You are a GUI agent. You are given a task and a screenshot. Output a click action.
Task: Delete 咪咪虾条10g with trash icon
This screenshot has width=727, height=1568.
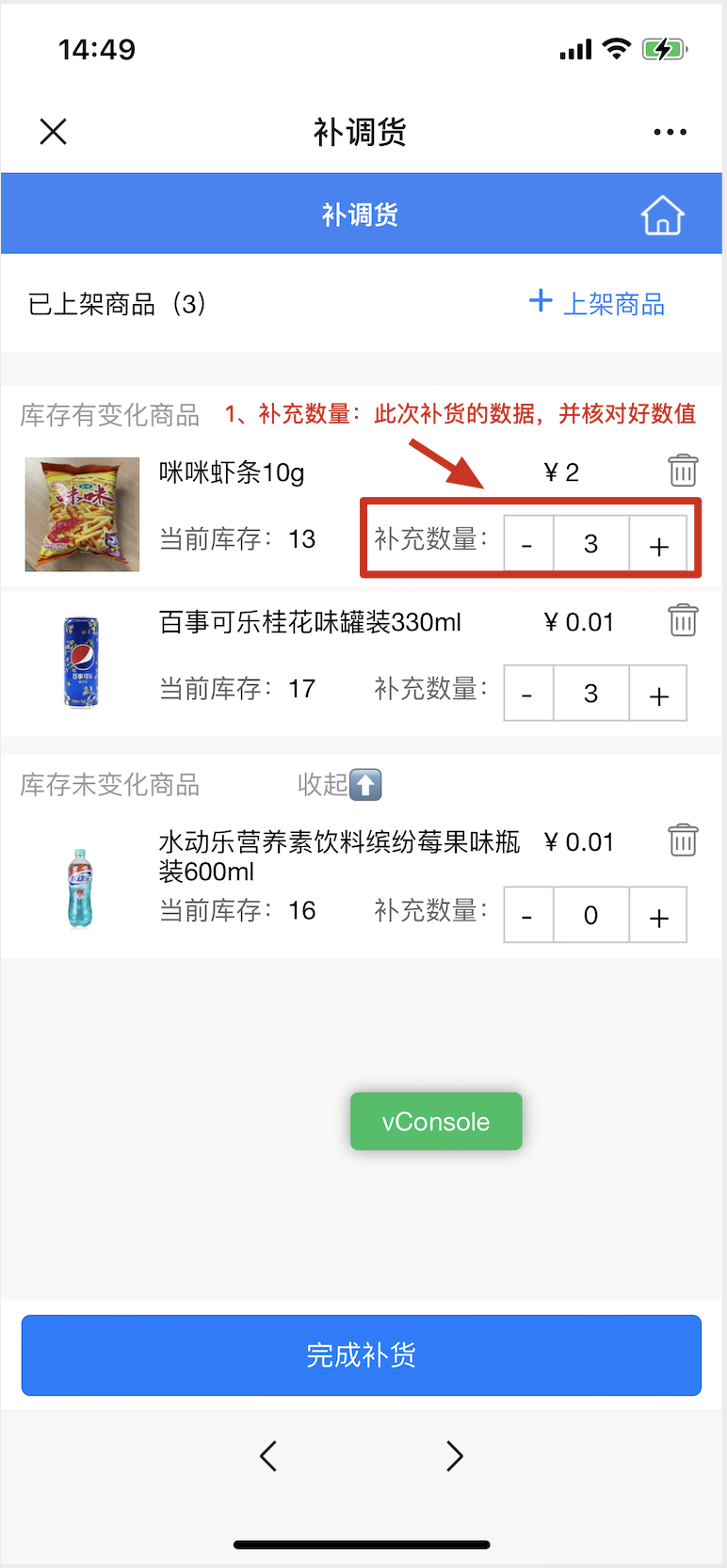(683, 470)
